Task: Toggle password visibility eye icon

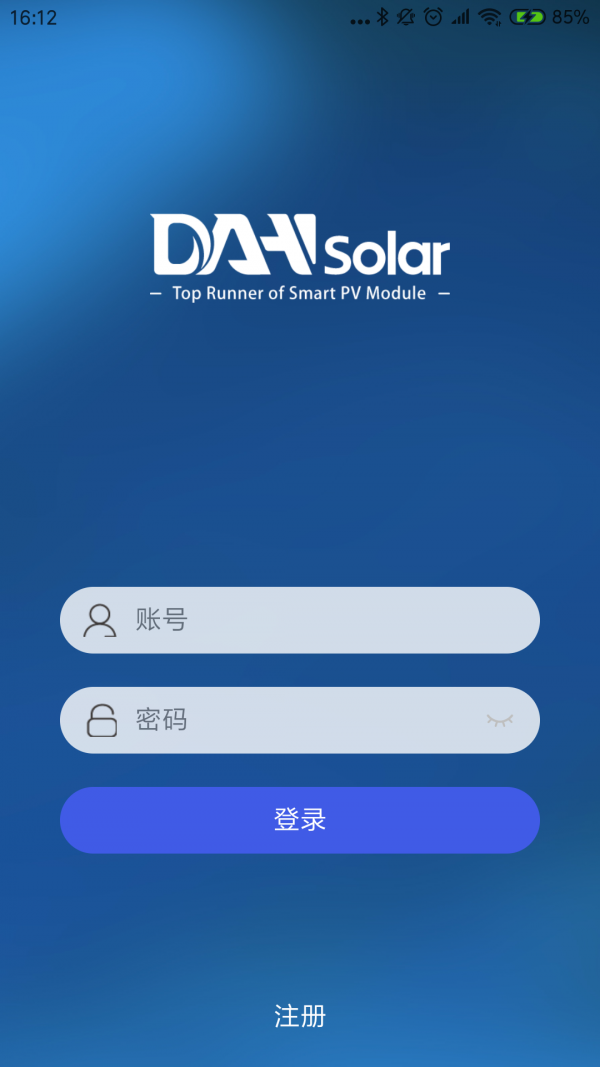Action: [500, 720]
